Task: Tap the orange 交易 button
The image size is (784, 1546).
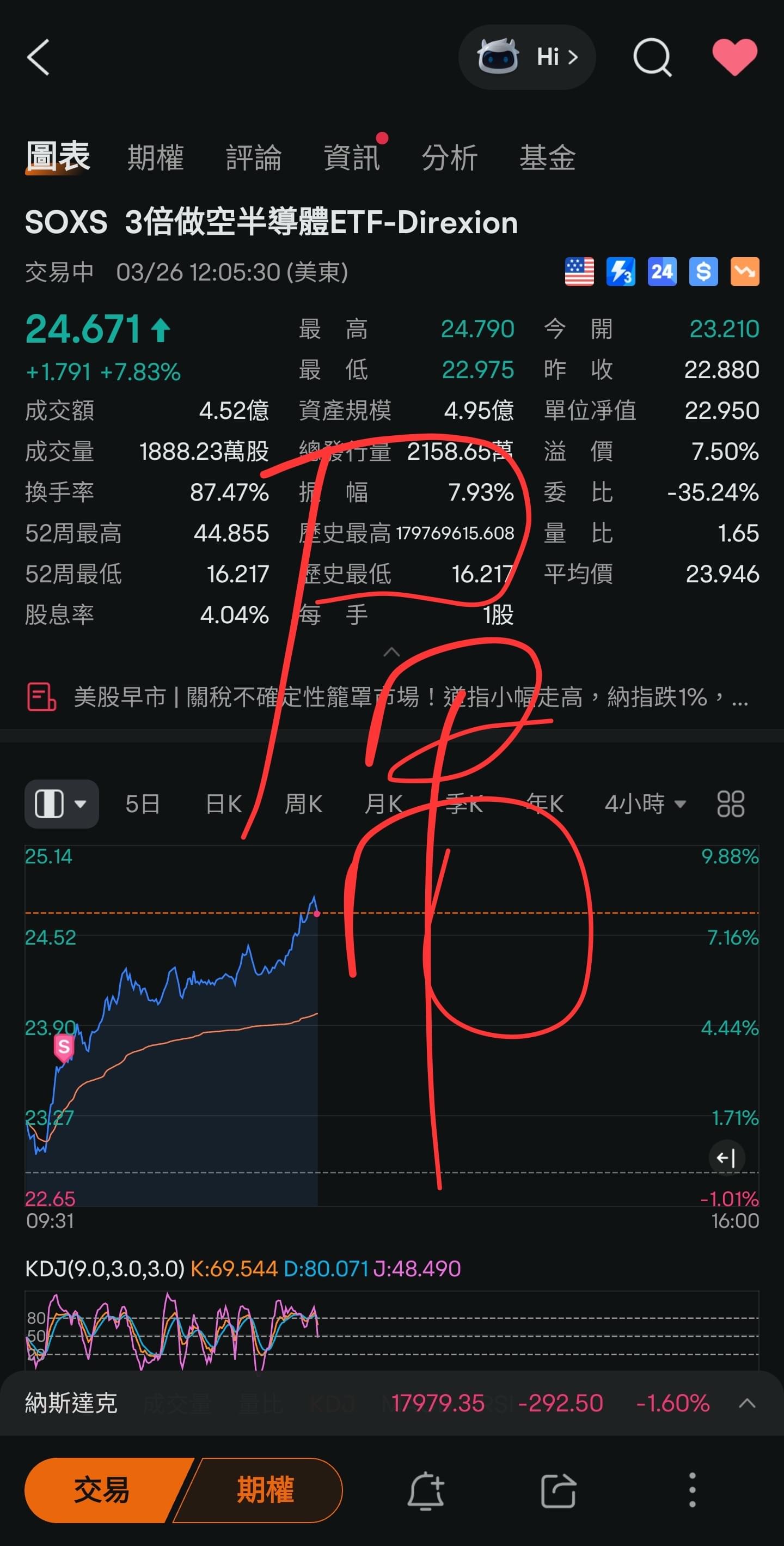Action: tap(102, 1489)
